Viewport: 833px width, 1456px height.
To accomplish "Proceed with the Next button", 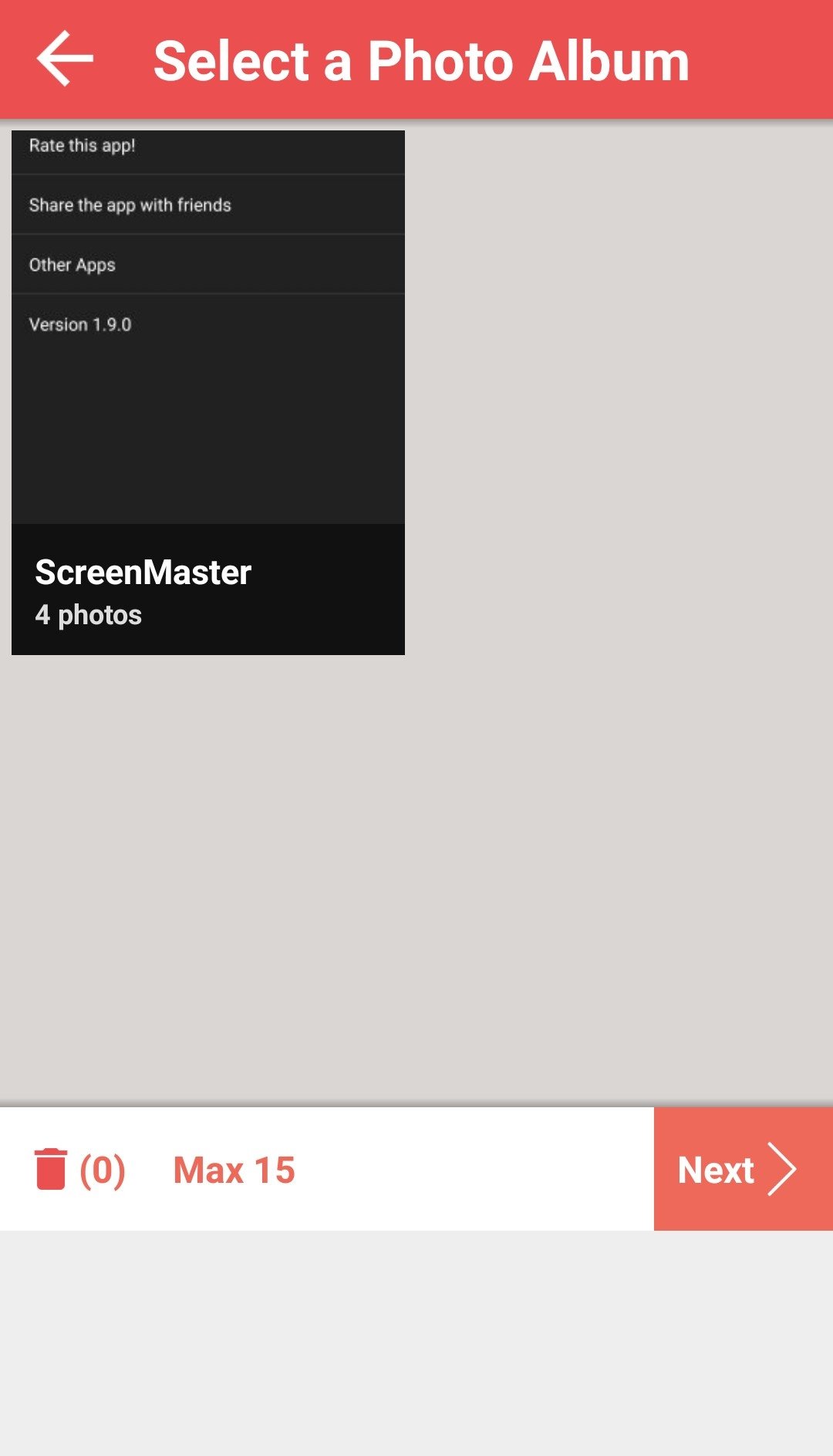I will pyautogui.click(x=743, y=1169).
